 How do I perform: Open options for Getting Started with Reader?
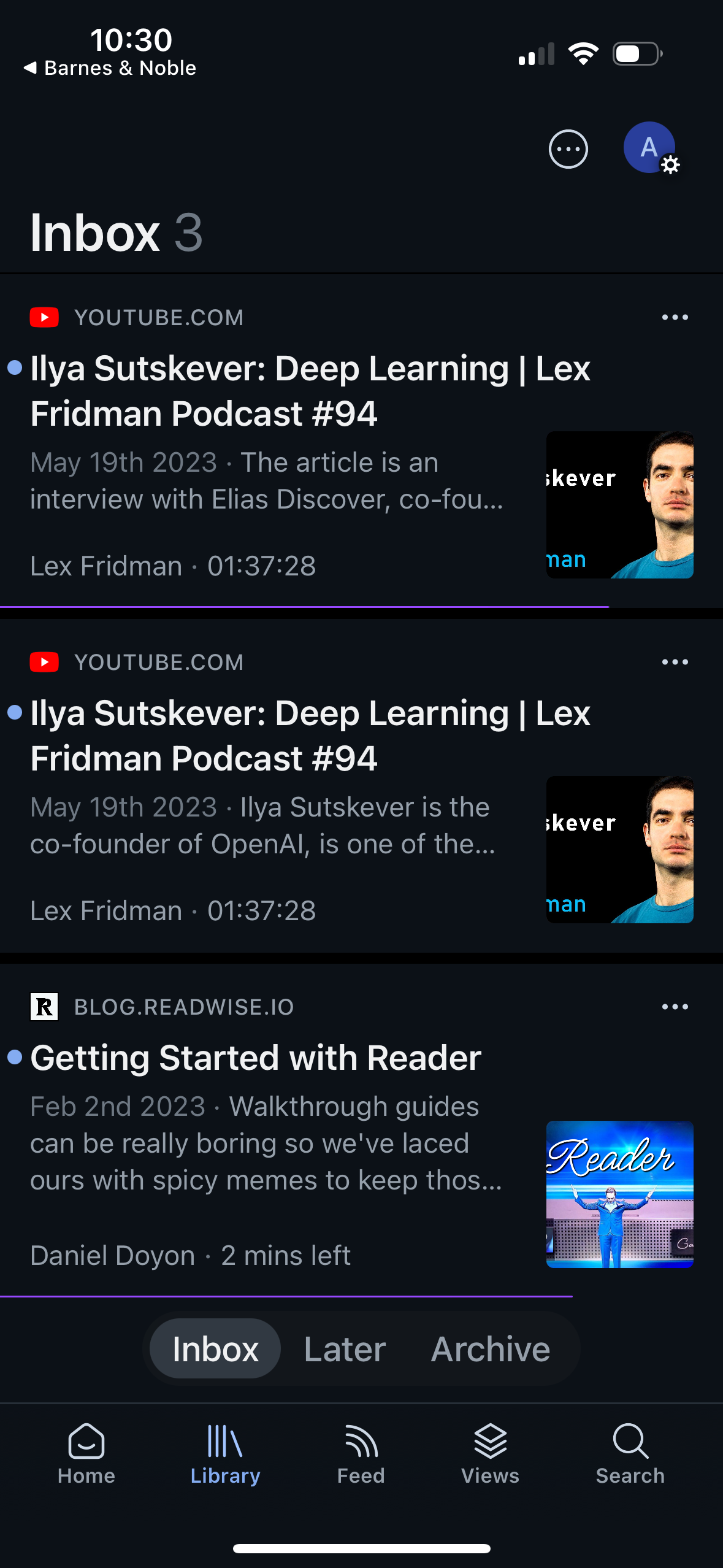click(674, 1006)
